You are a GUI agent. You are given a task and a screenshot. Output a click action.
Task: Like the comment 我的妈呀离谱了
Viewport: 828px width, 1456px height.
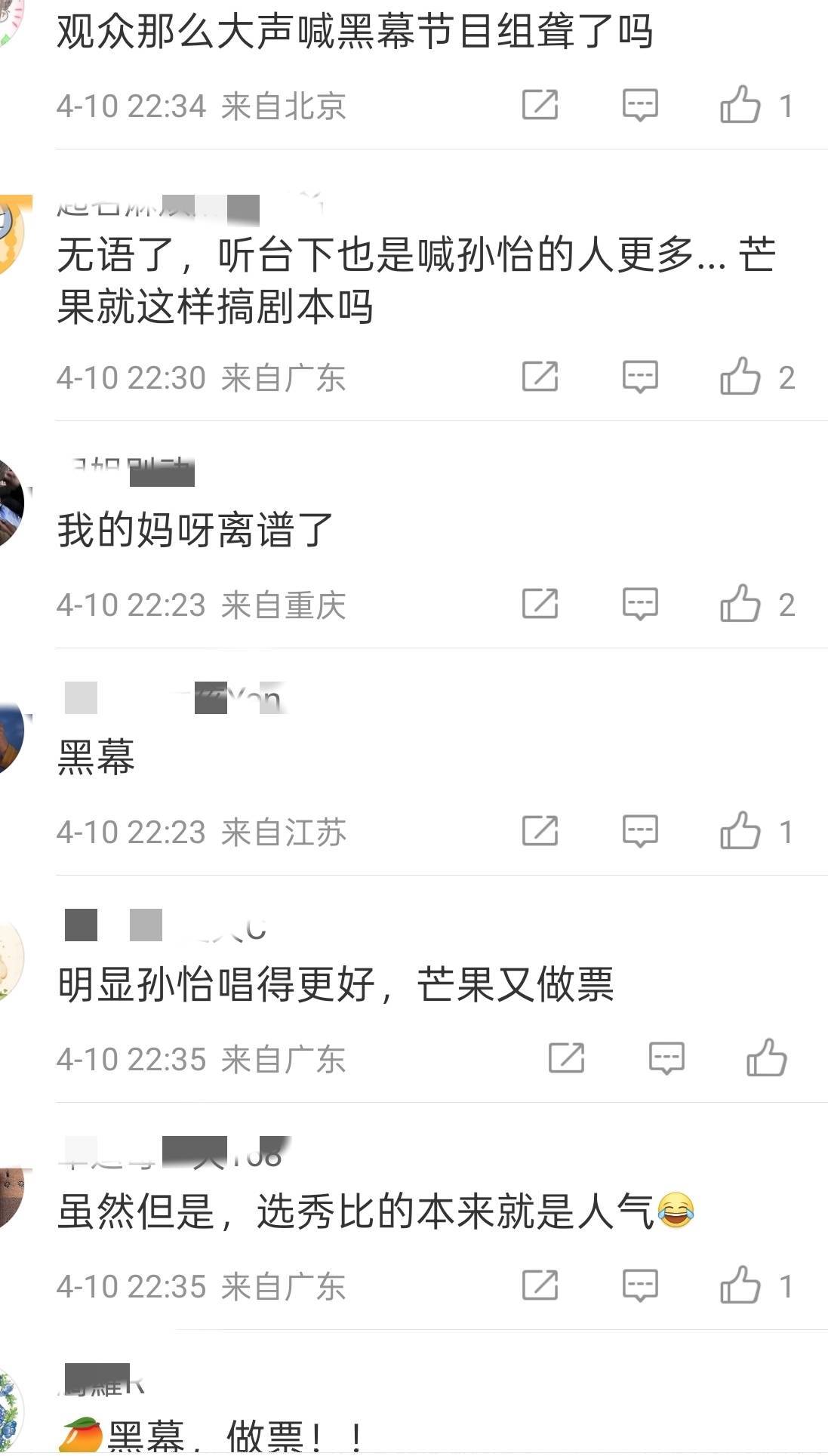pyautogui.click(x=740, y=603)
